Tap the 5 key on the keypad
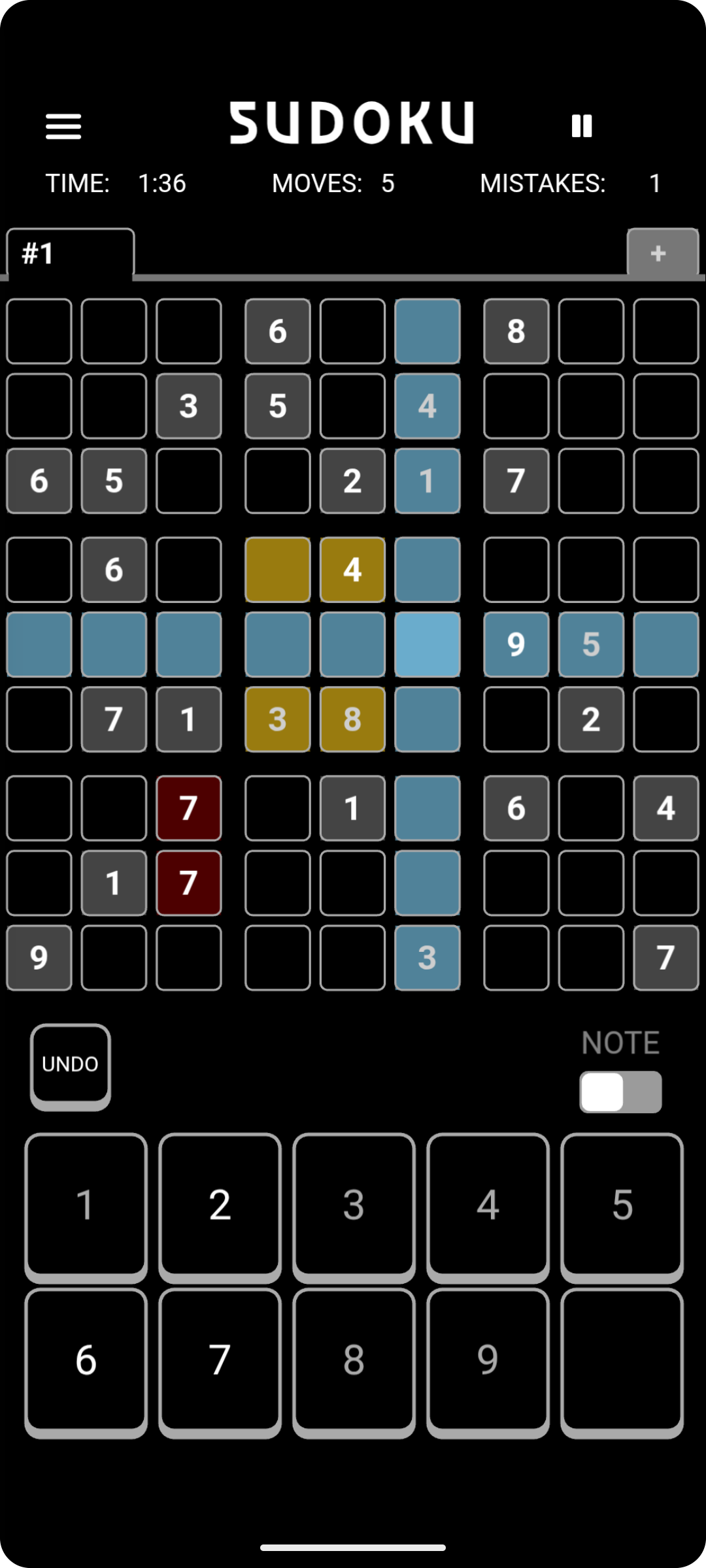 pos(622,1205)
